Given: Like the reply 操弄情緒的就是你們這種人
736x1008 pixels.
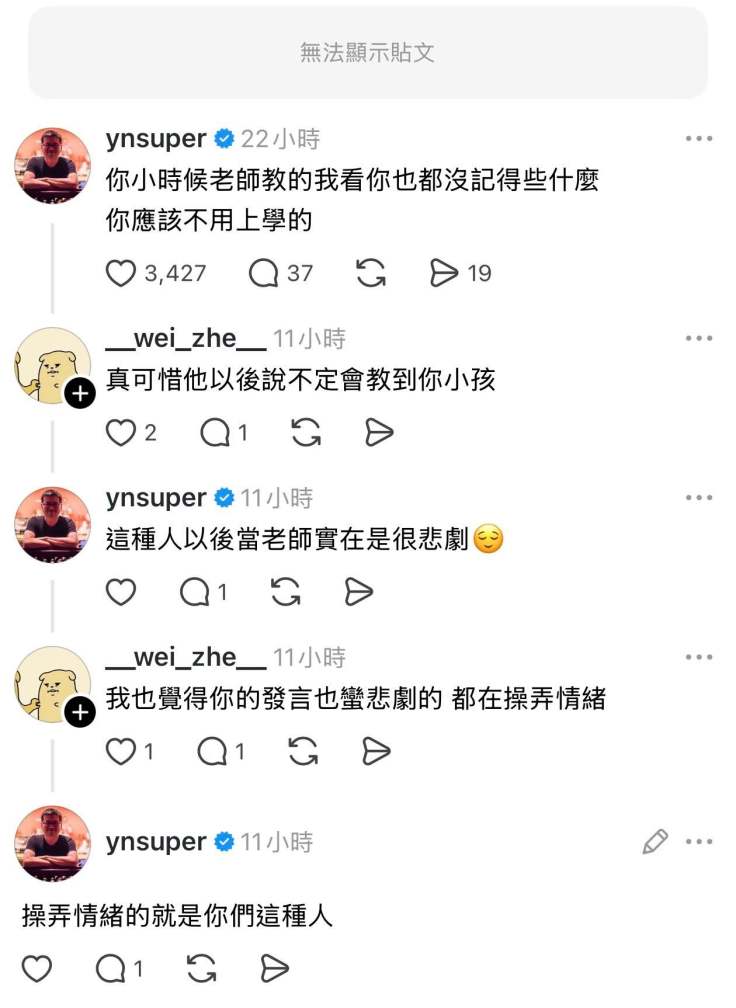Looking at the screenshot, I should [37, 968].
